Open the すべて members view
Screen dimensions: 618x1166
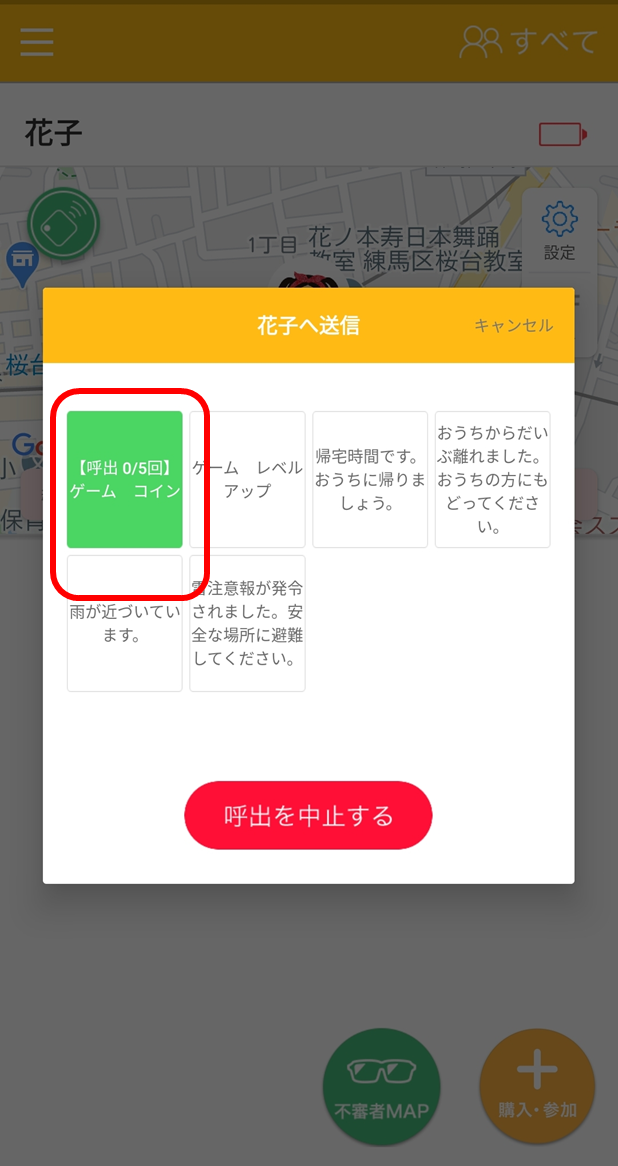point(528,41)
